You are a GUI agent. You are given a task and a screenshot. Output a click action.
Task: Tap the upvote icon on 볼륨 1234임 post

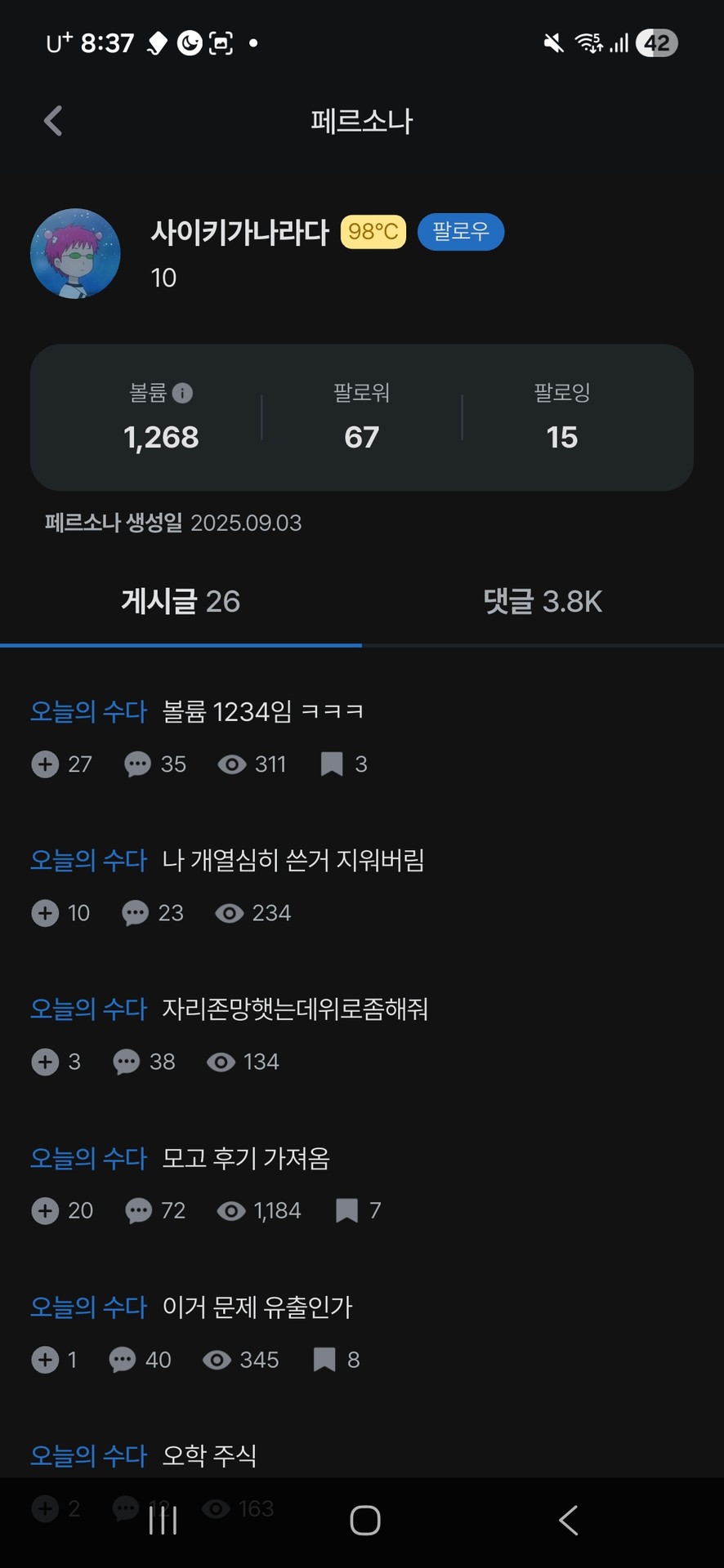(x=45, y=764)
